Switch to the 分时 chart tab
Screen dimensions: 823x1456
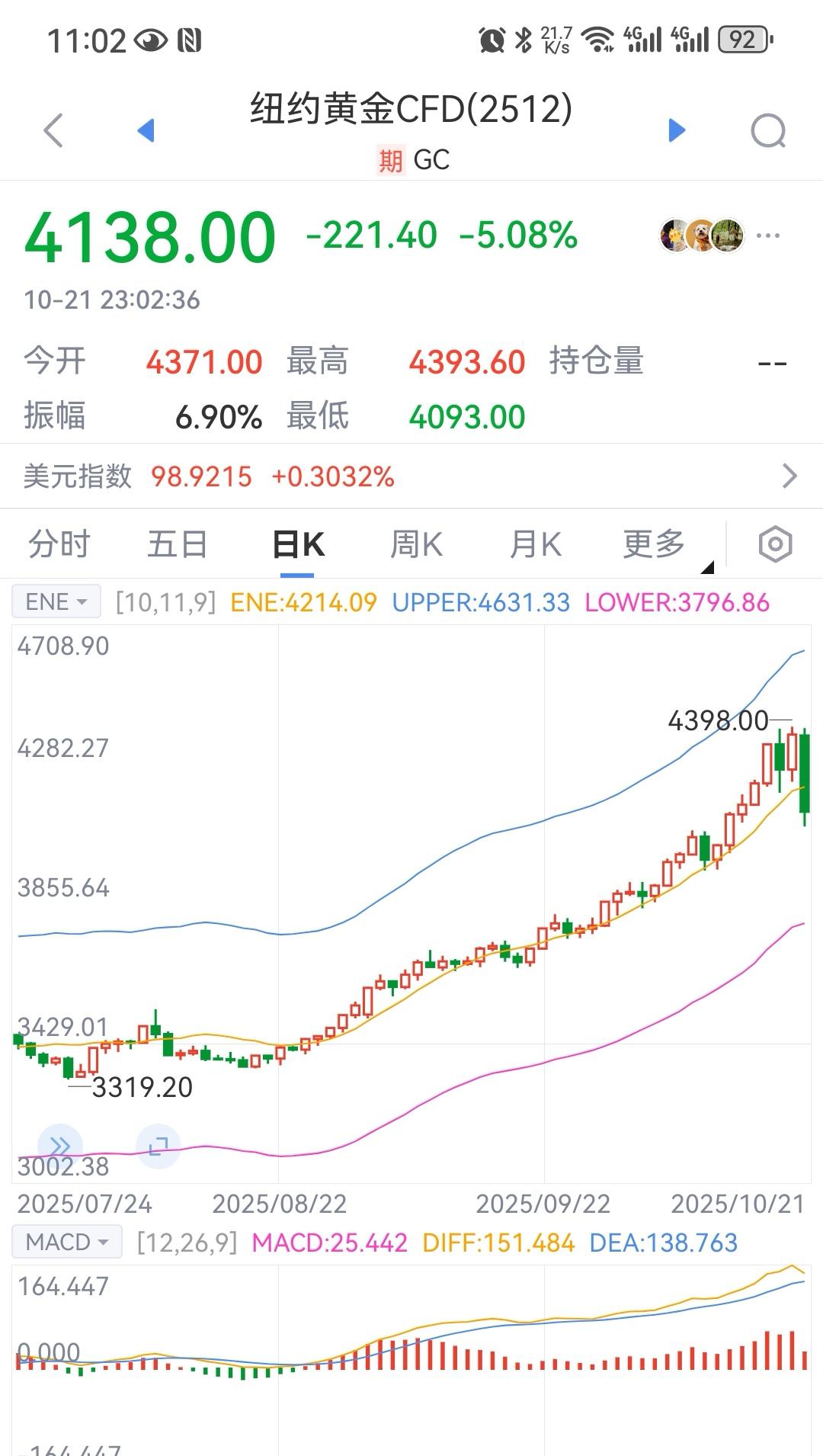click(x=59, y=544)
